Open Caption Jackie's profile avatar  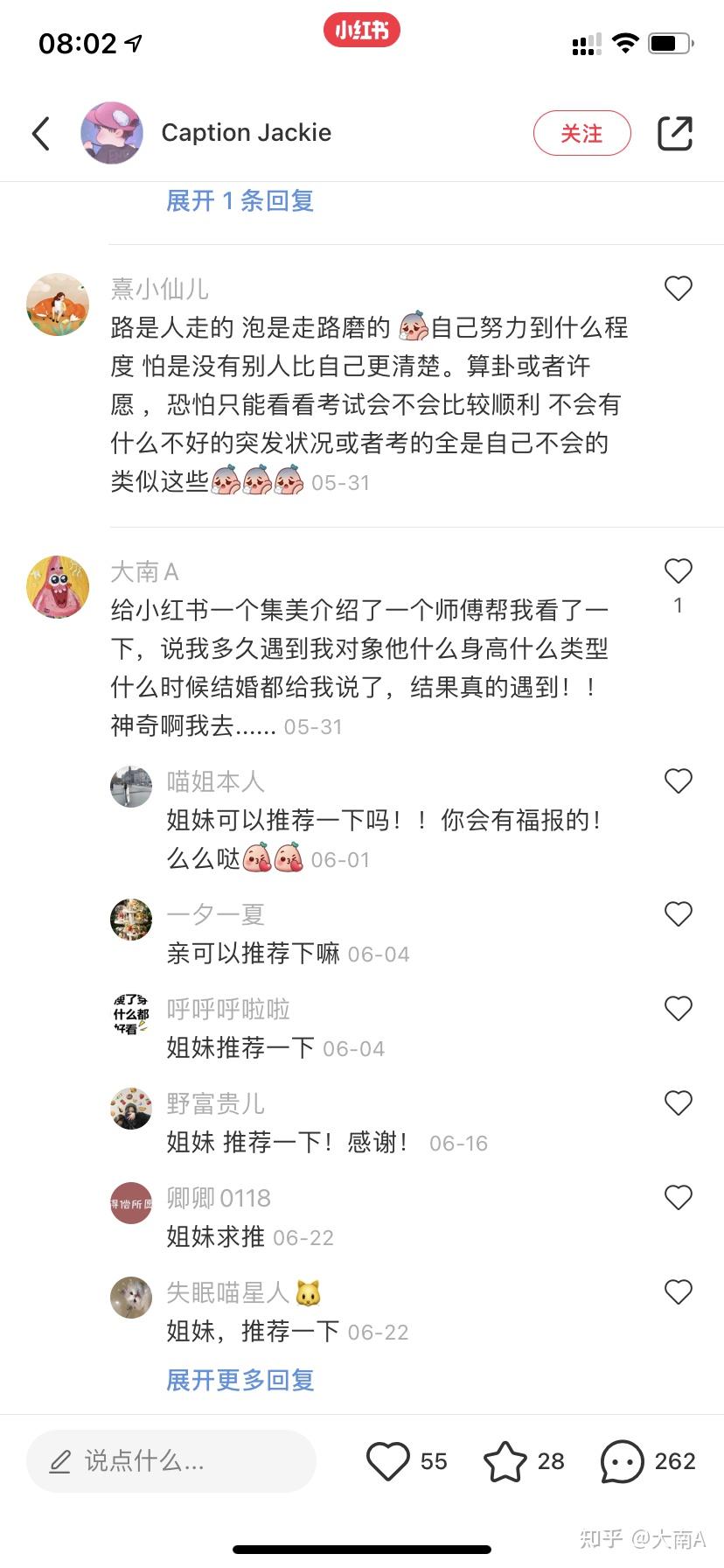pyautogui.click(x=111, y=133)
